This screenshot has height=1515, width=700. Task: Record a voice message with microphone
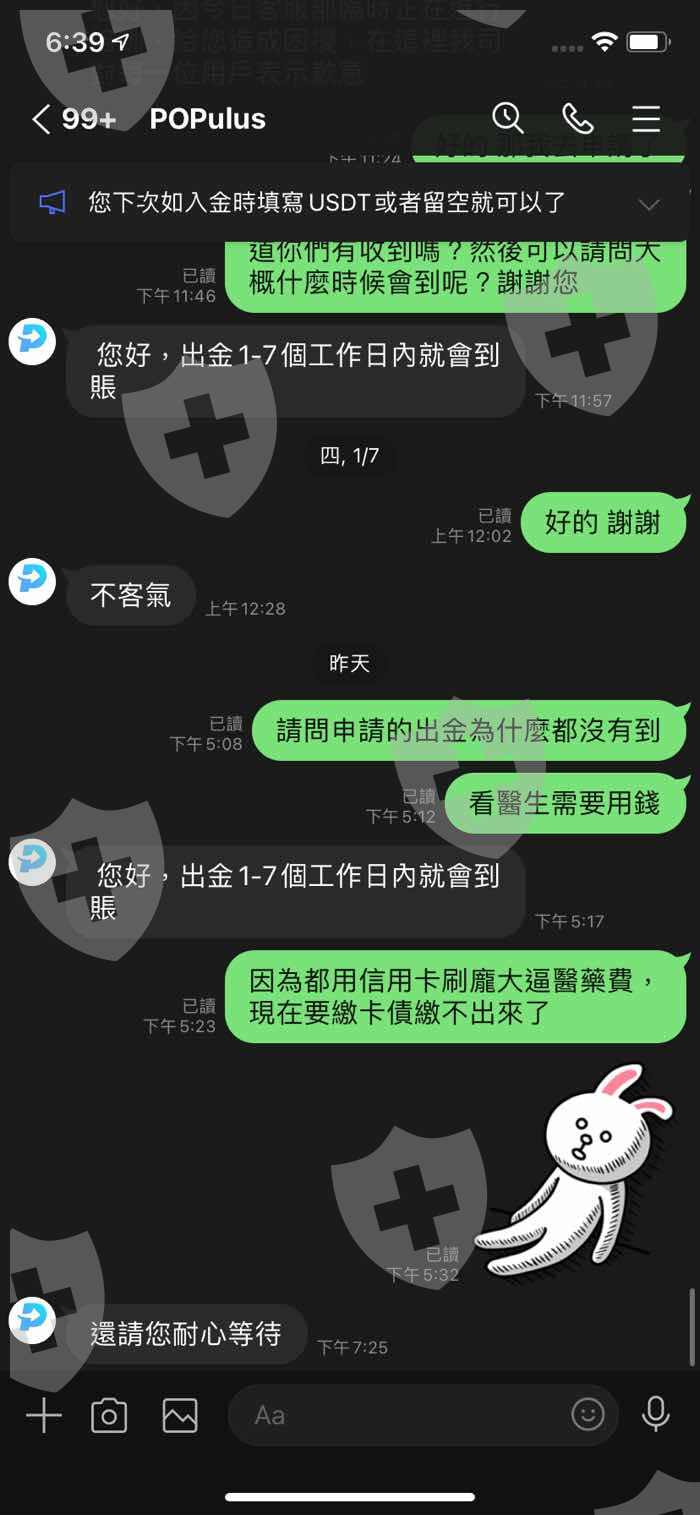click(656, 1414)
